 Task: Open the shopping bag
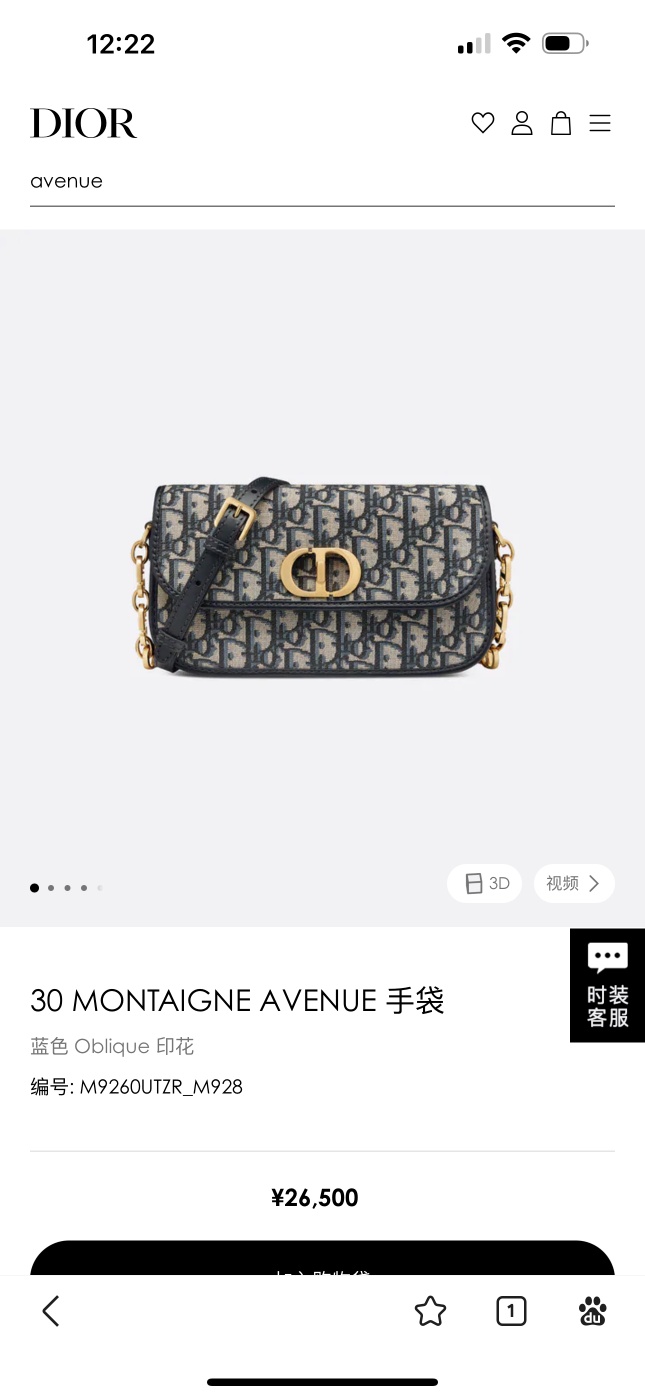(561, 123)
